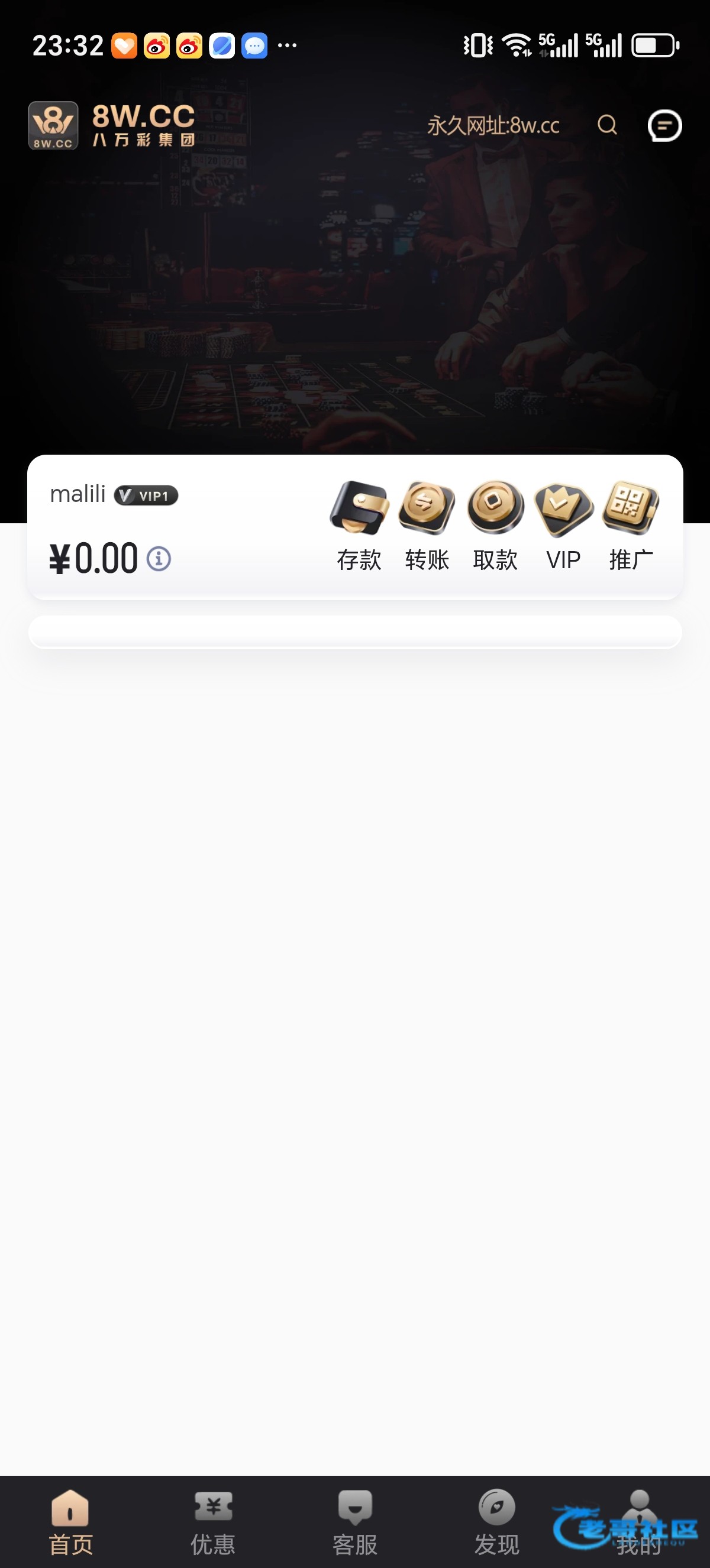Open the search magnifier icon
This screenshot has height=1568, width=710.
[x=606, y=125]
